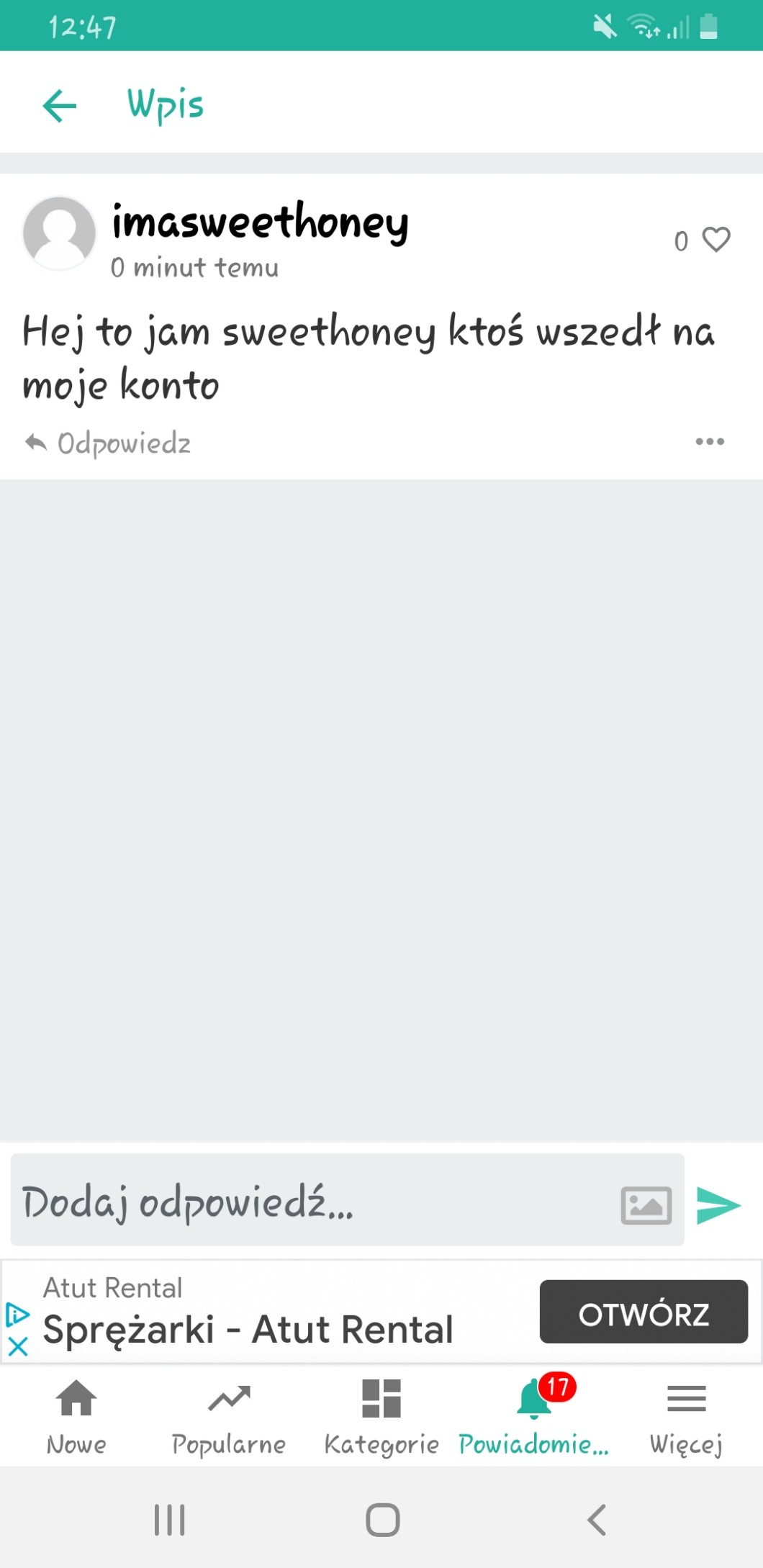Image resolution: width=763 pixels, height=1568 pixels.
Task: Open the Powiadomienia notifications tab
Action: click(534, 1415)
